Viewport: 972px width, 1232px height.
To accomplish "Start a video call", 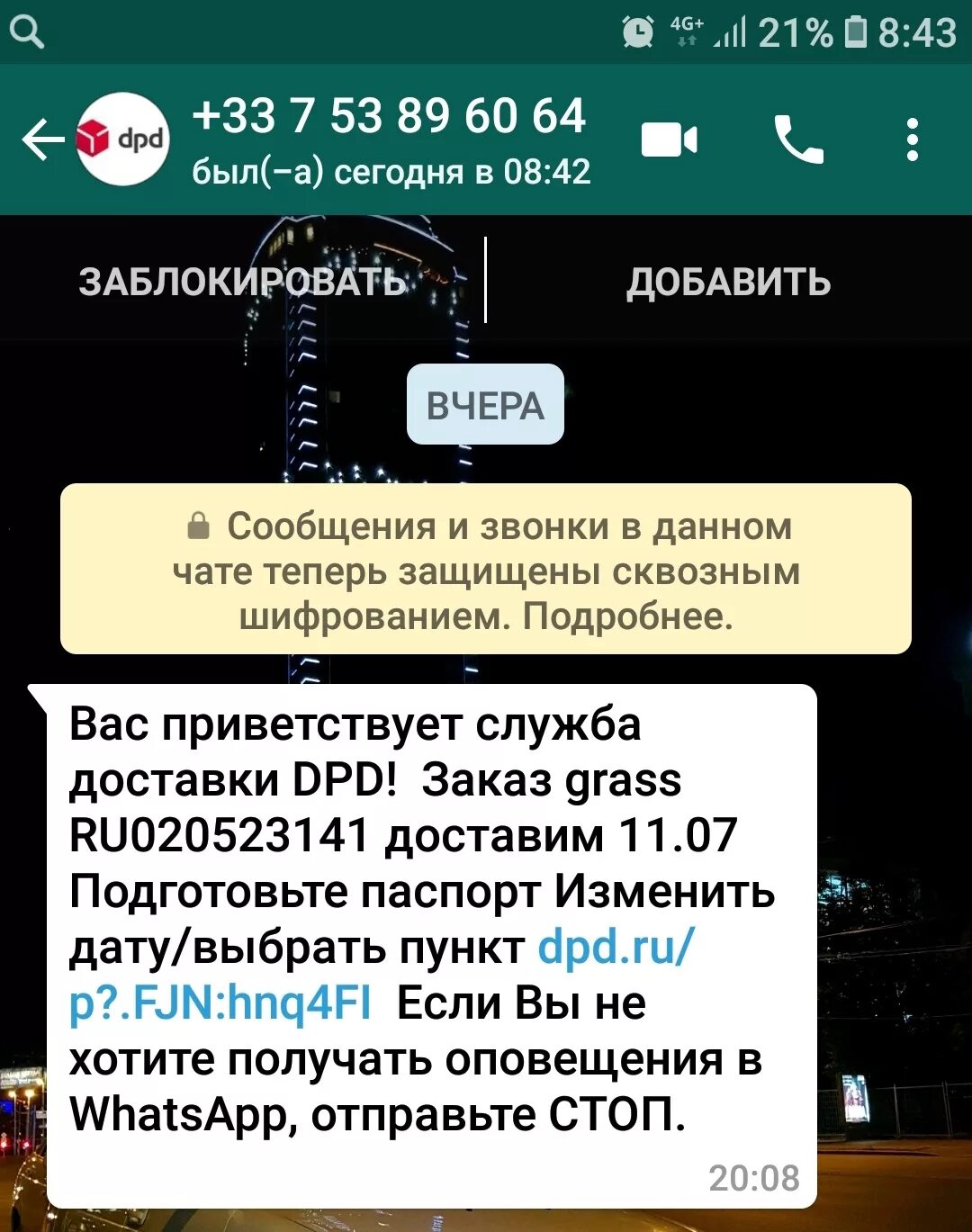I will [669, 141].
